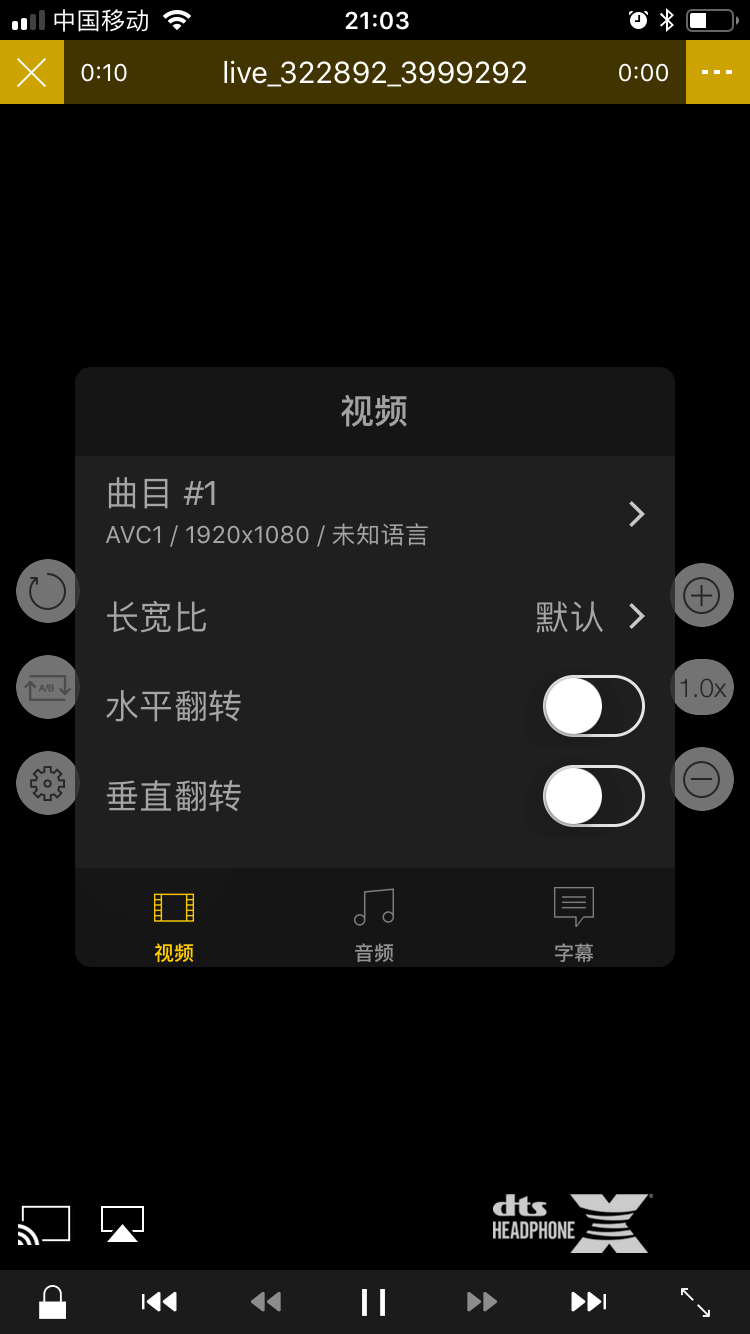Decrease playback speed with minus button

click(701, 779)
